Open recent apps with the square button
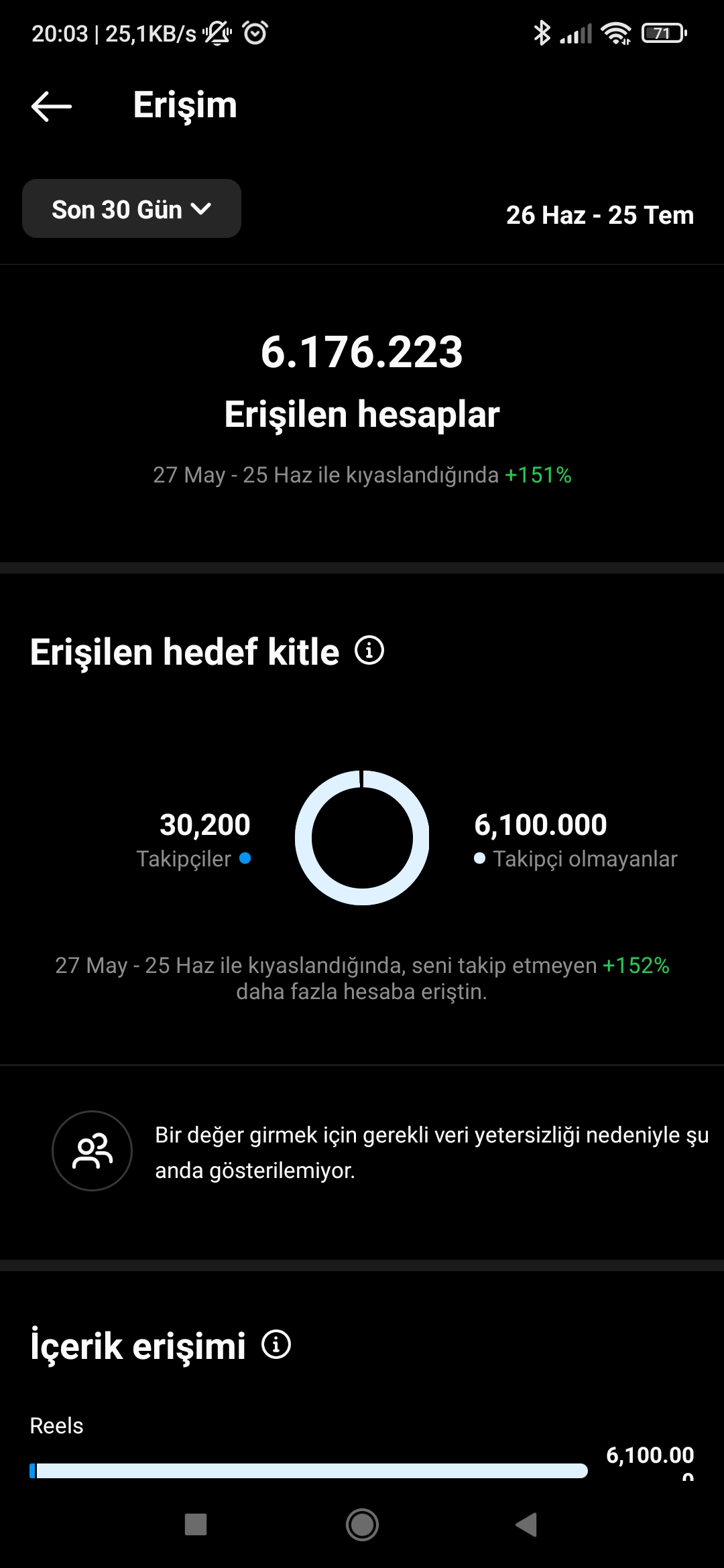The width and height of the screenshot is (724, 1568). click(x=196, y=1524)
